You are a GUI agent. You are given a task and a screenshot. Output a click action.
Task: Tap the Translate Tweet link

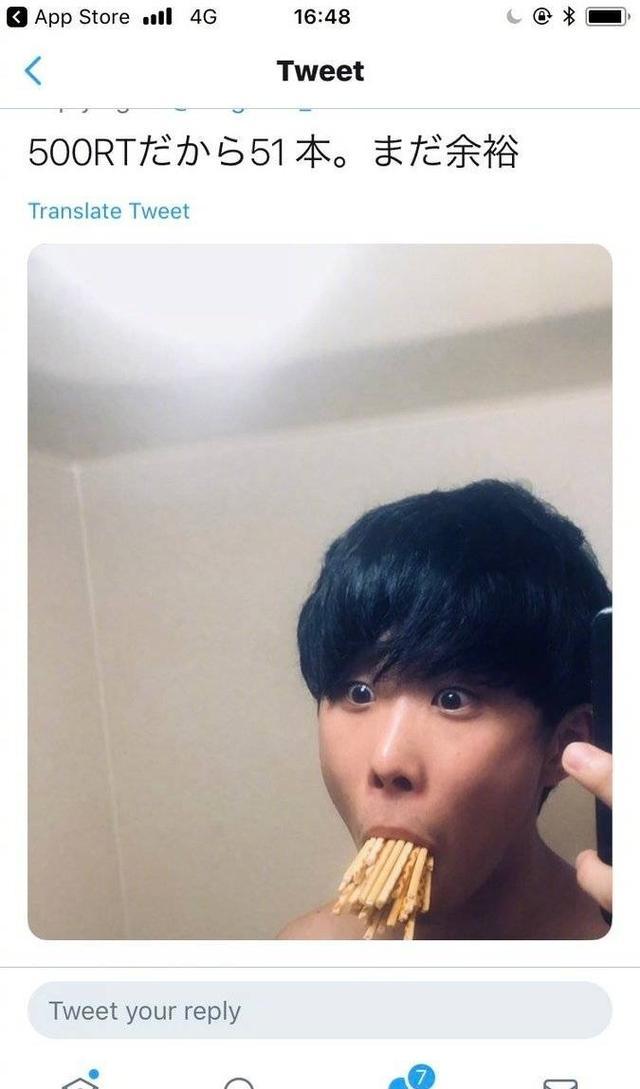(x=108, y=211)
